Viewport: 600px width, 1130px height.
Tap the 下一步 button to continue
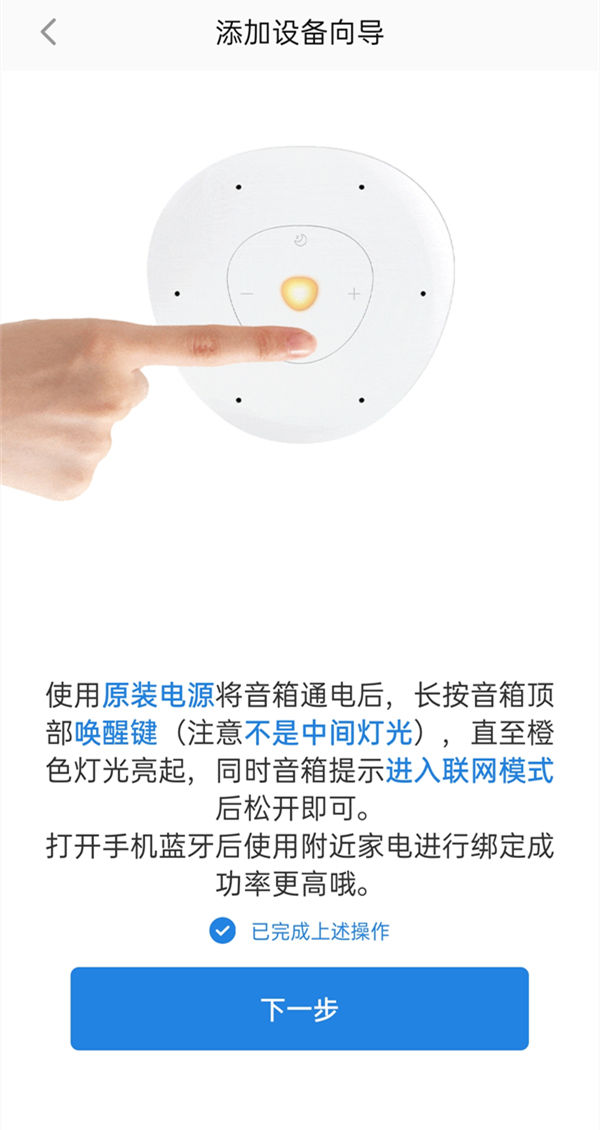click(299, 1009)
